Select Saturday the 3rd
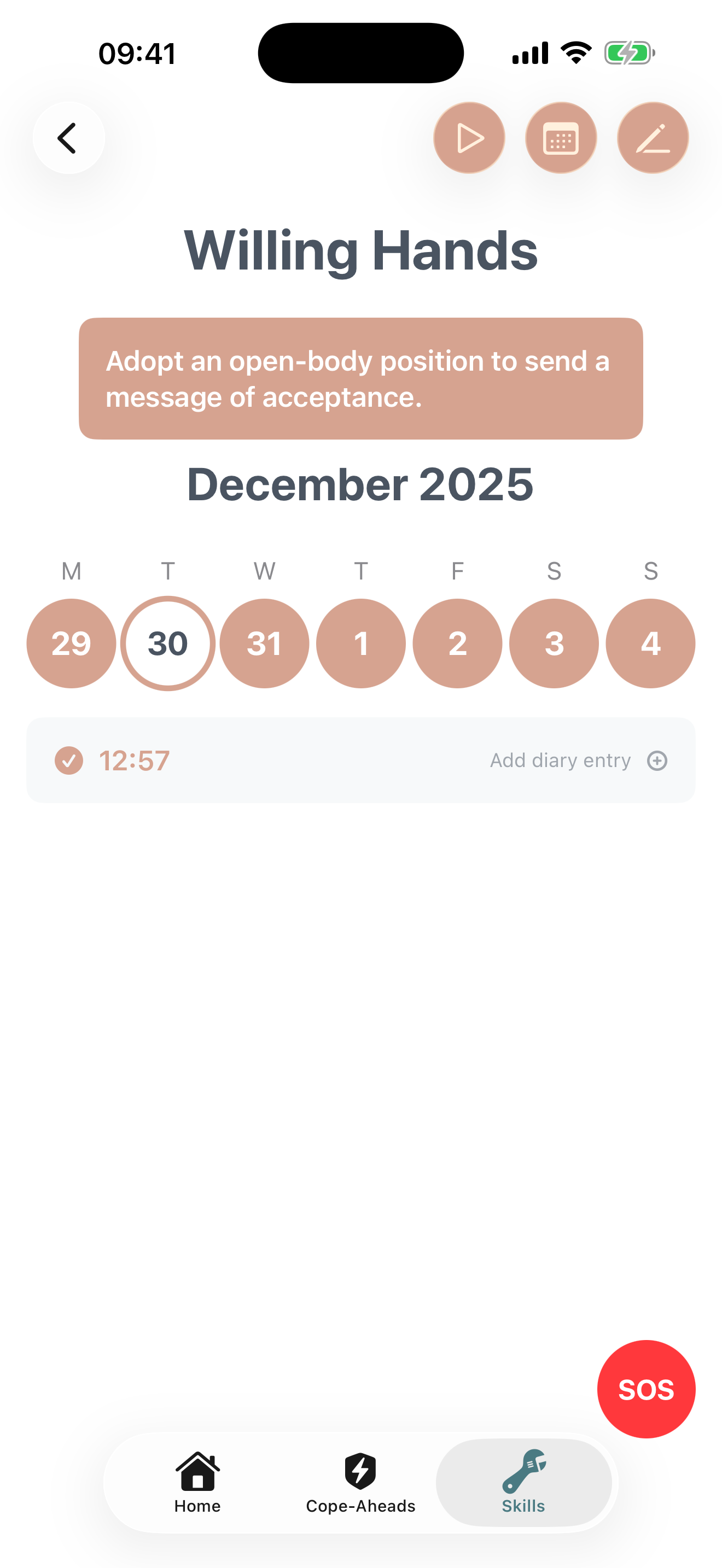 click(554, 643)
